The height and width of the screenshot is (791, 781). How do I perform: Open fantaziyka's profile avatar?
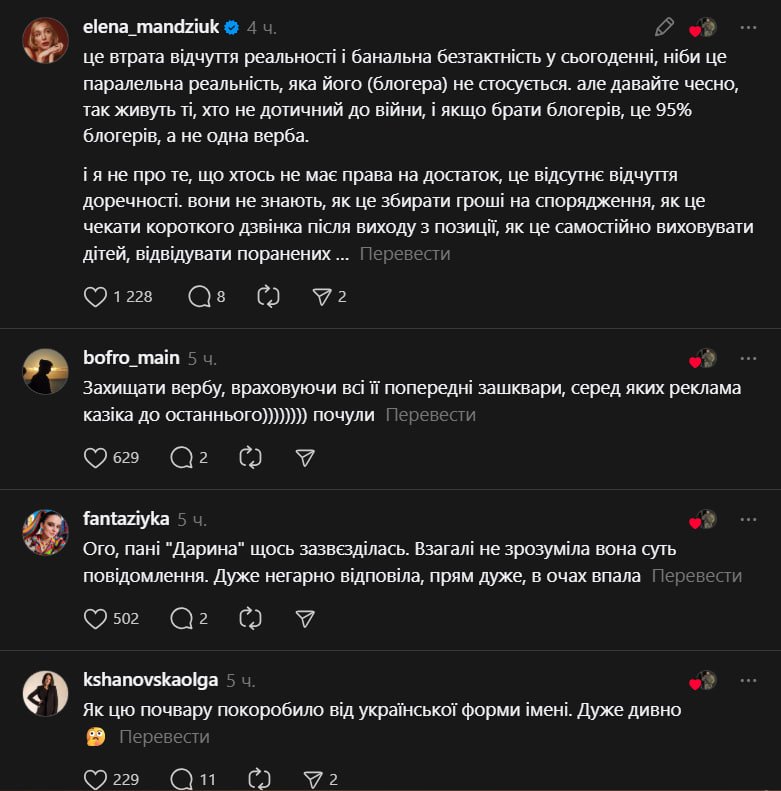pos(45,532)
